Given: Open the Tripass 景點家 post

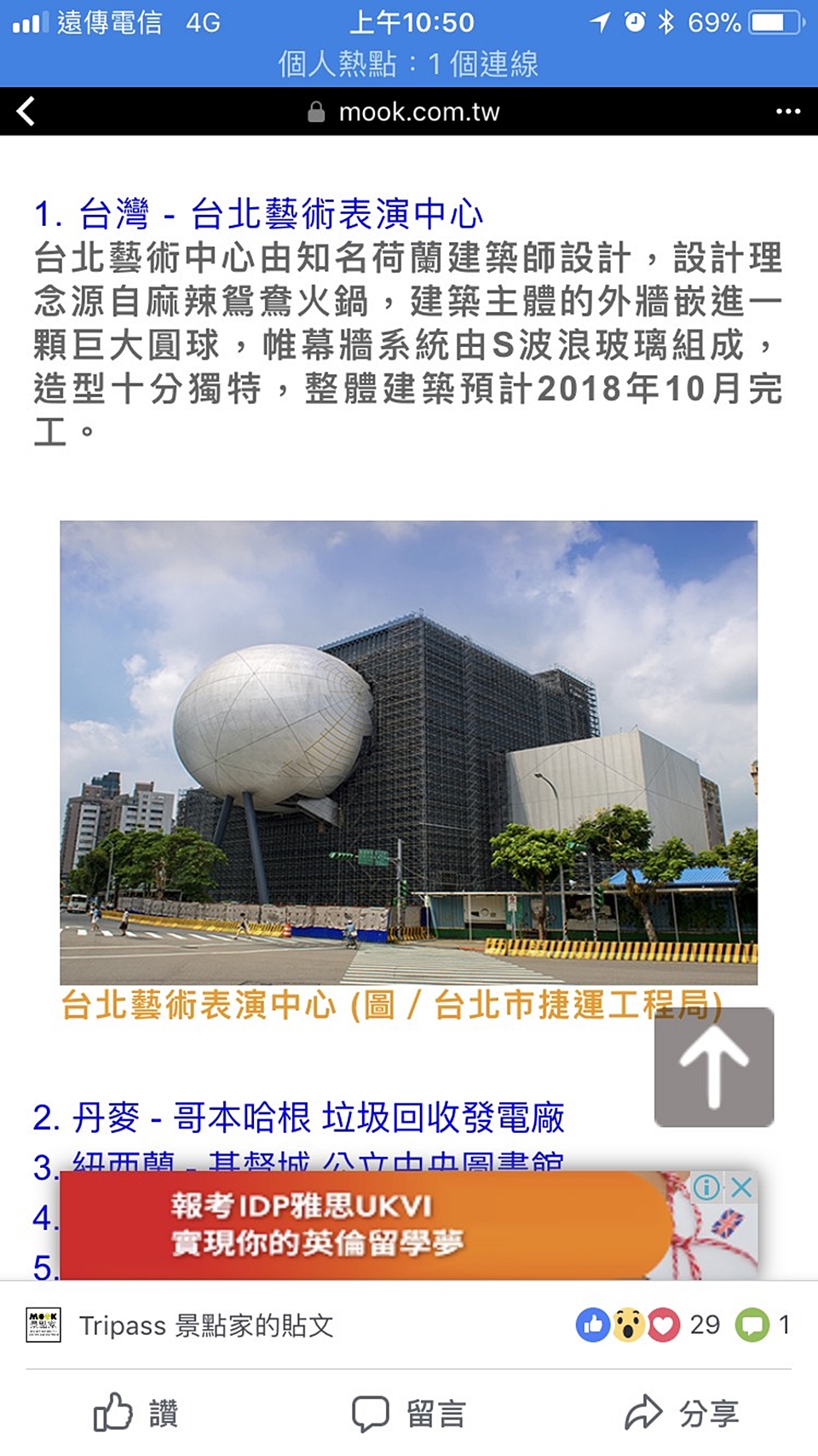Looking at the screenshot, I should 206,1325.
